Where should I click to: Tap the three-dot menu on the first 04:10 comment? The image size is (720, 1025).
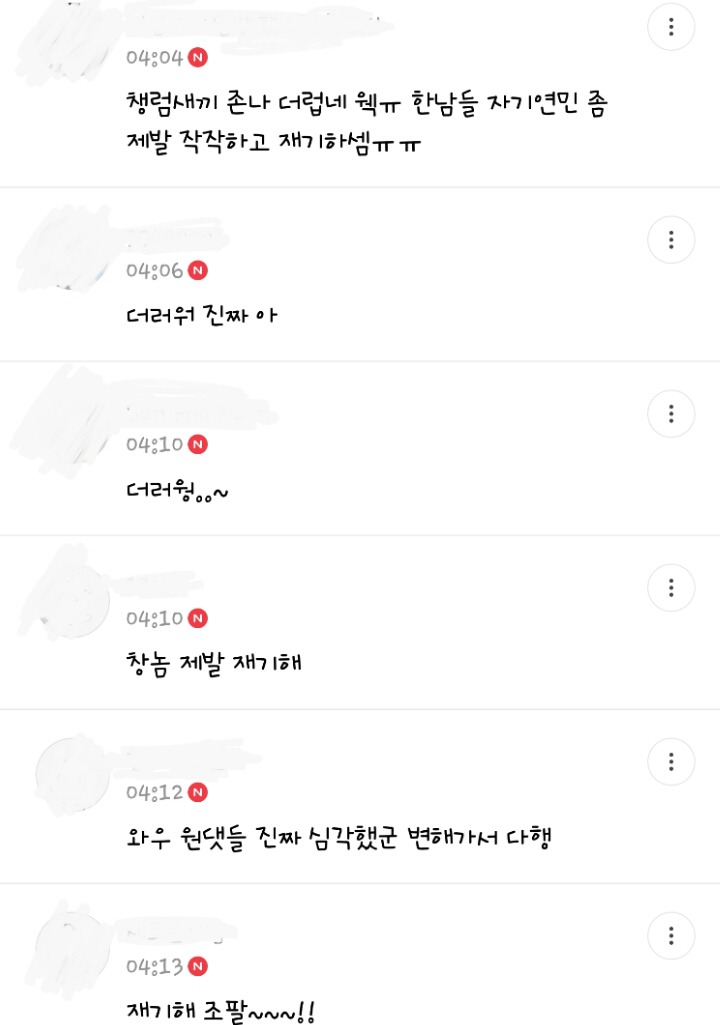point(671,414)
